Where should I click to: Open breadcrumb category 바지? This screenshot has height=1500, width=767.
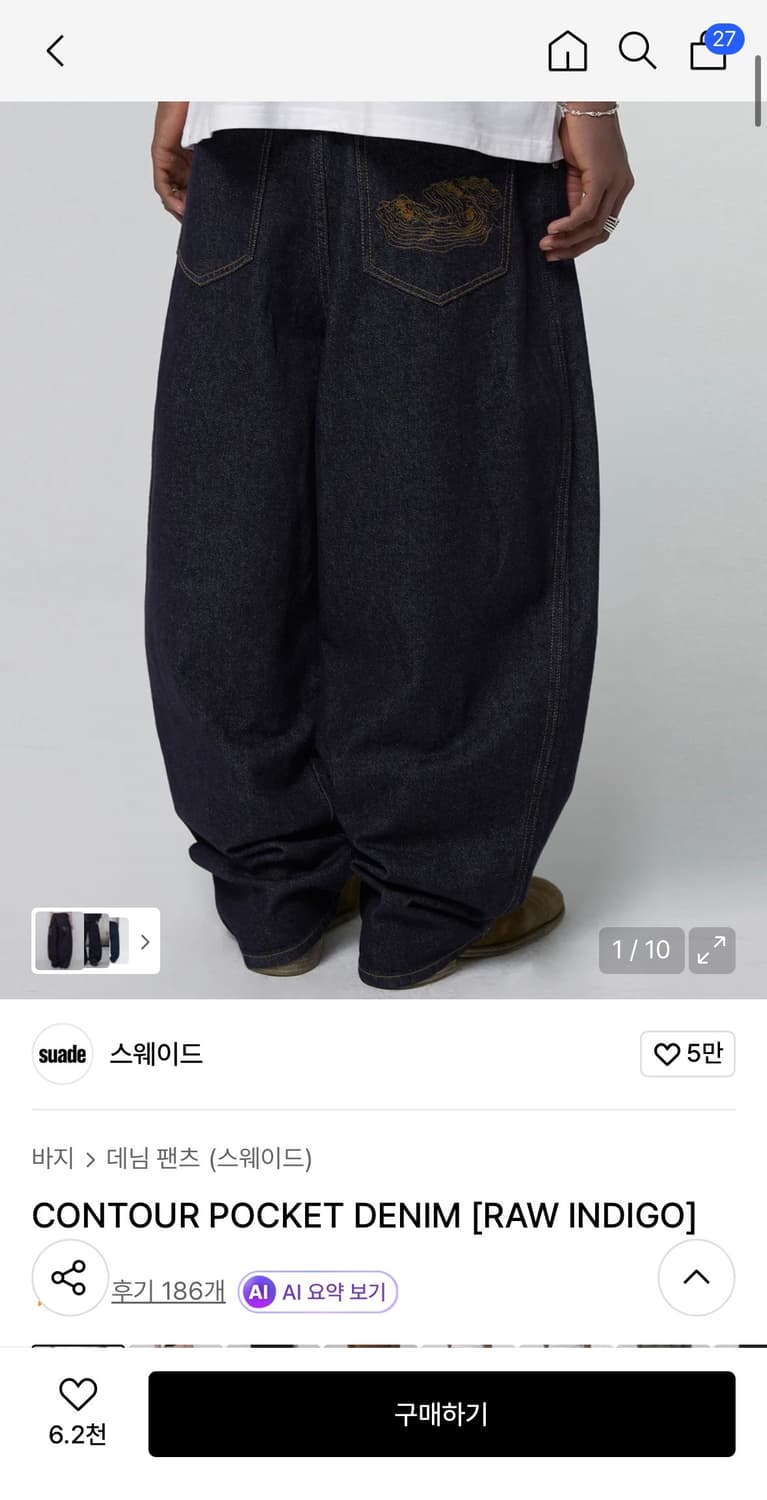[x=52, y=1158]
